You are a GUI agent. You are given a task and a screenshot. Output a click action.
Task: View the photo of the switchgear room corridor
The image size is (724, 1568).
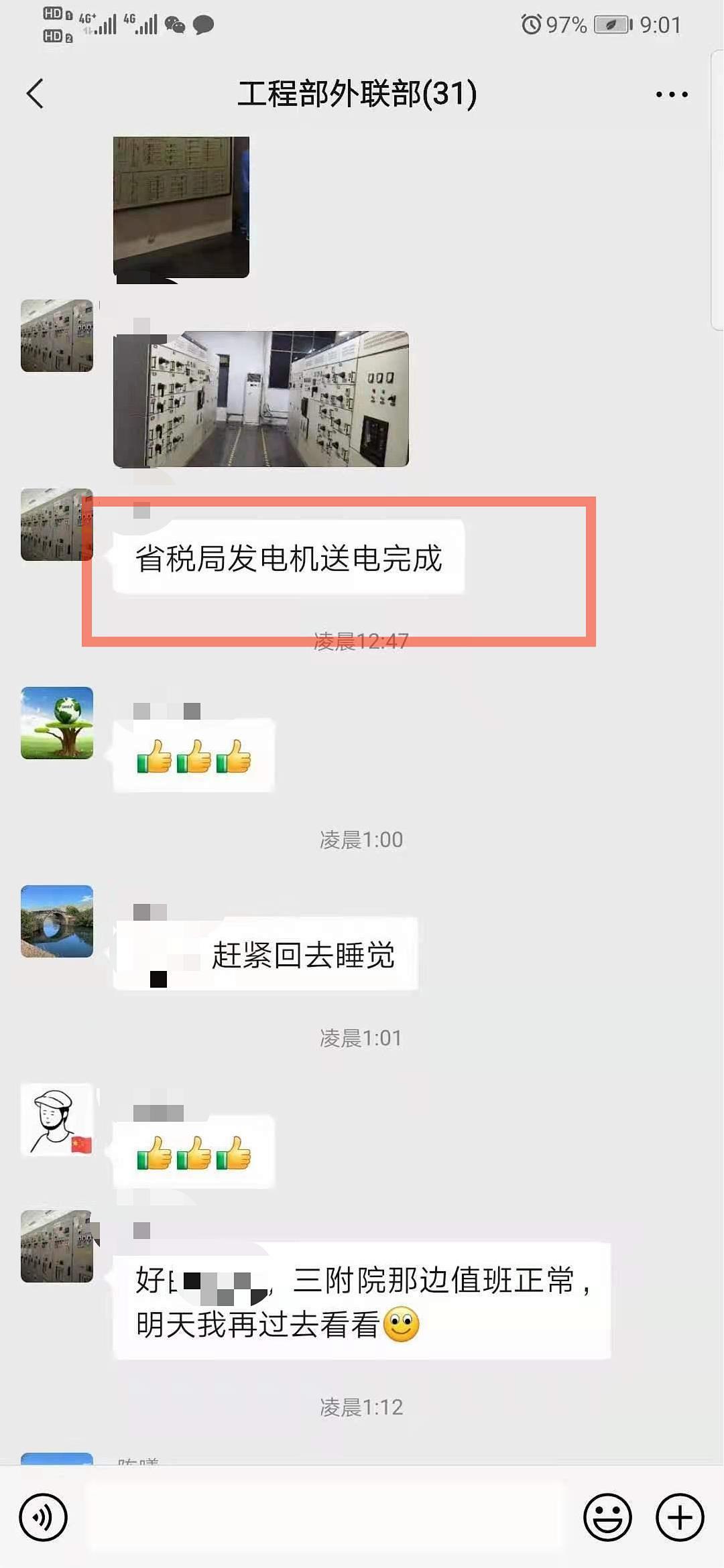[x=261, y=399]
